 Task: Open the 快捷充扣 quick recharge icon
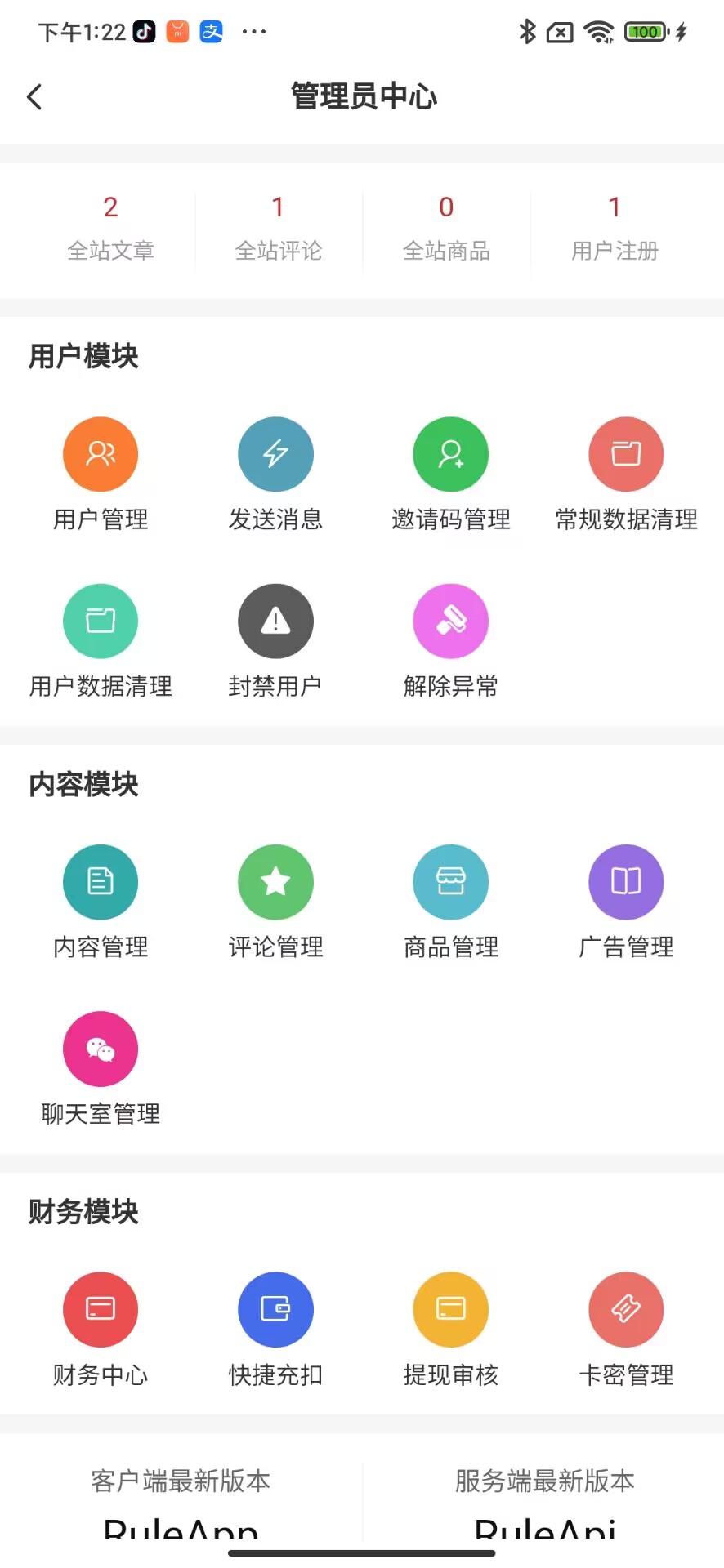pyautogui.click(x=275, y=1309)
